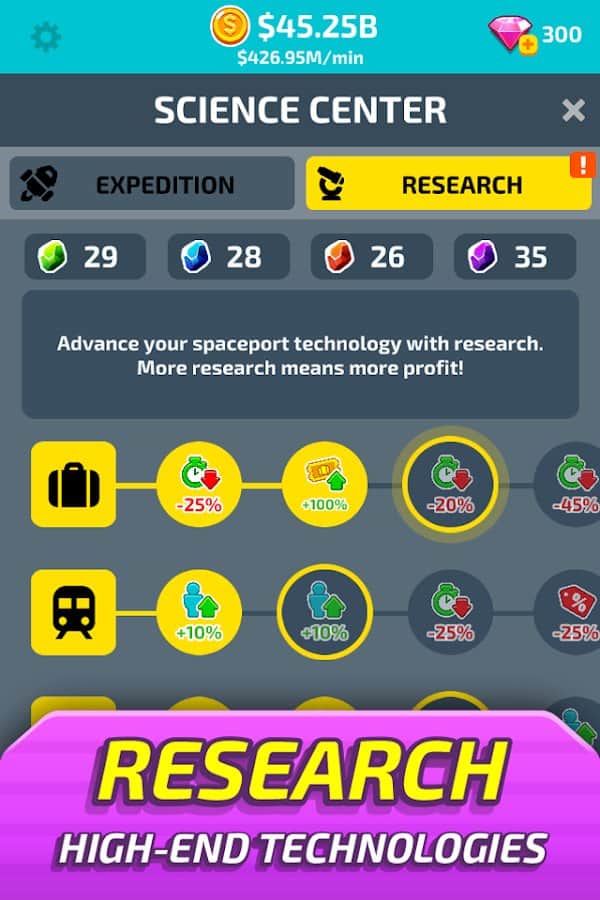Image resolution: width=600 pixels, height=900 pixels.
Task: Select the Research tab
Action: [448, 184]
